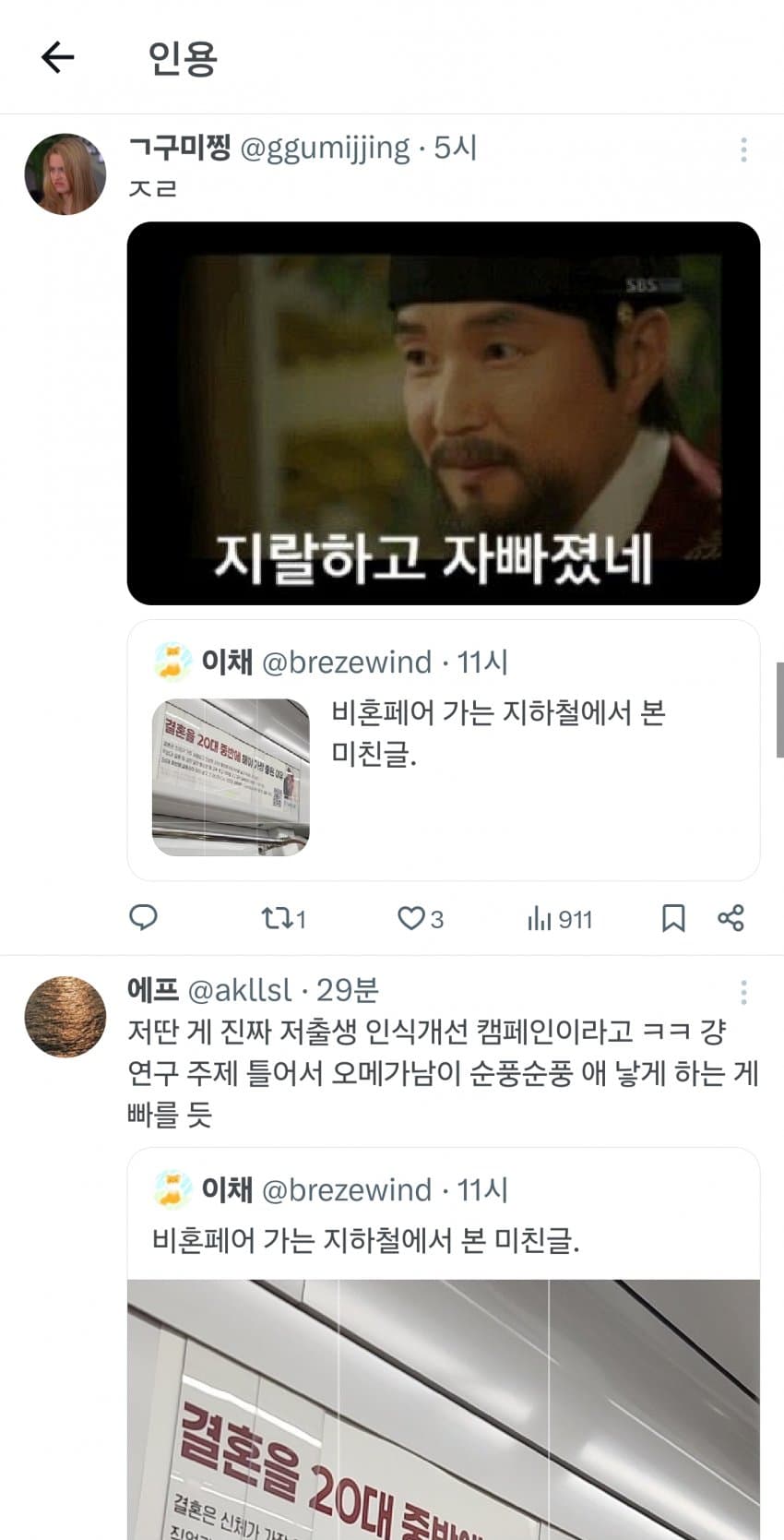Open the subway ad photo in 에프's quote
This screenshot has width=784, height=1540.
(x=443, y=1407)
